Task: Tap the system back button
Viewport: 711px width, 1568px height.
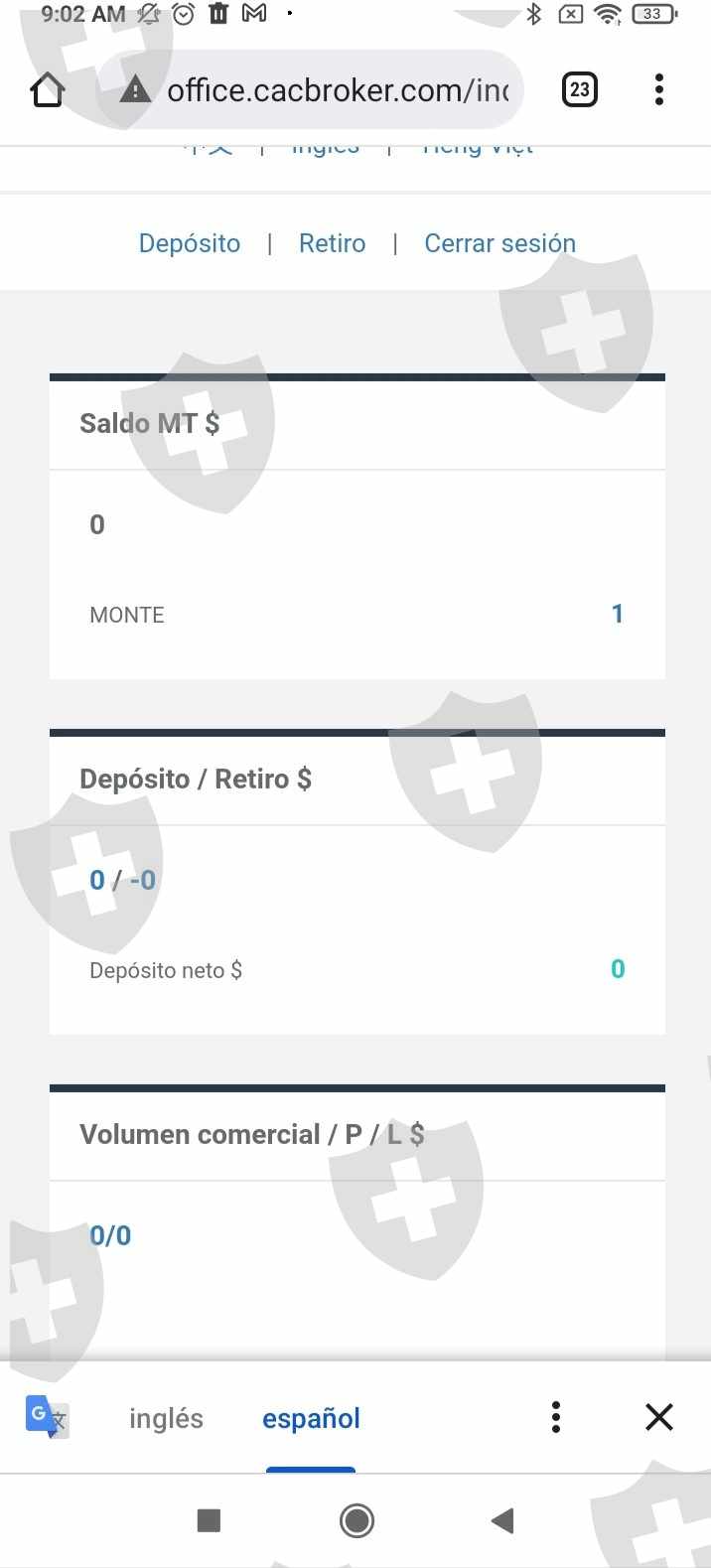Action: coord(503,1520)
